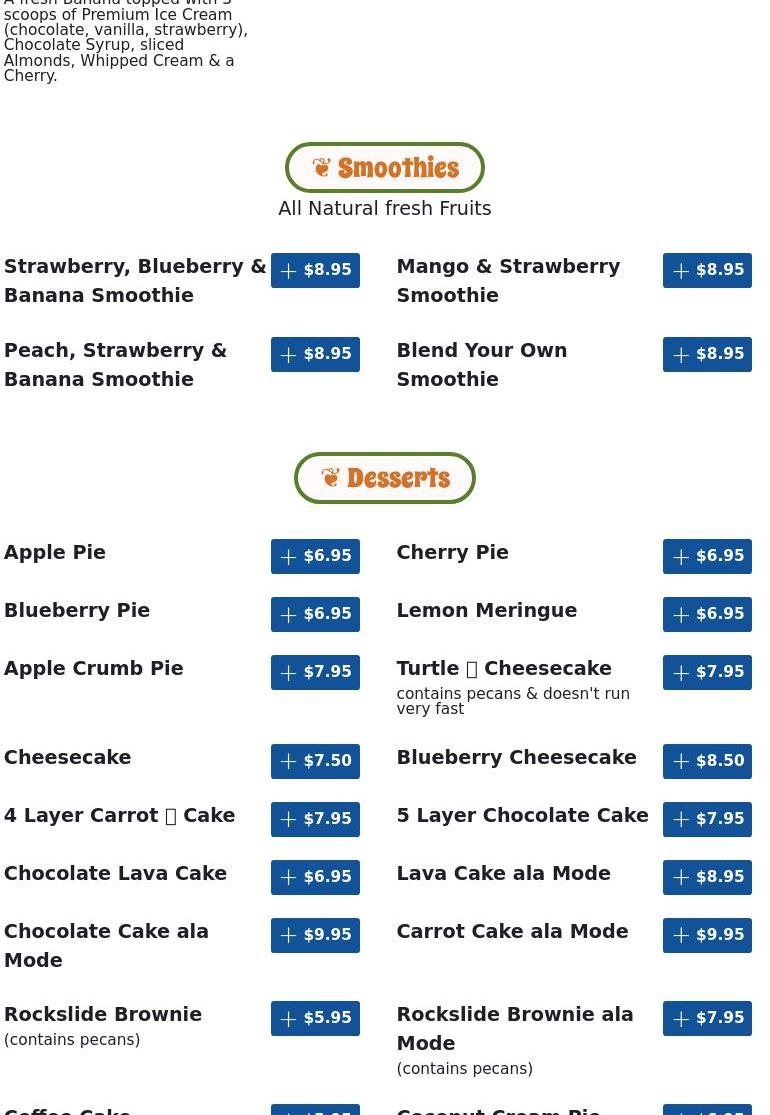Image resolution: width=770 pixels, height=1115 pixels.
Task: Add Chocolate Cake ala Mode for $9.95
Action: [315, 935]
